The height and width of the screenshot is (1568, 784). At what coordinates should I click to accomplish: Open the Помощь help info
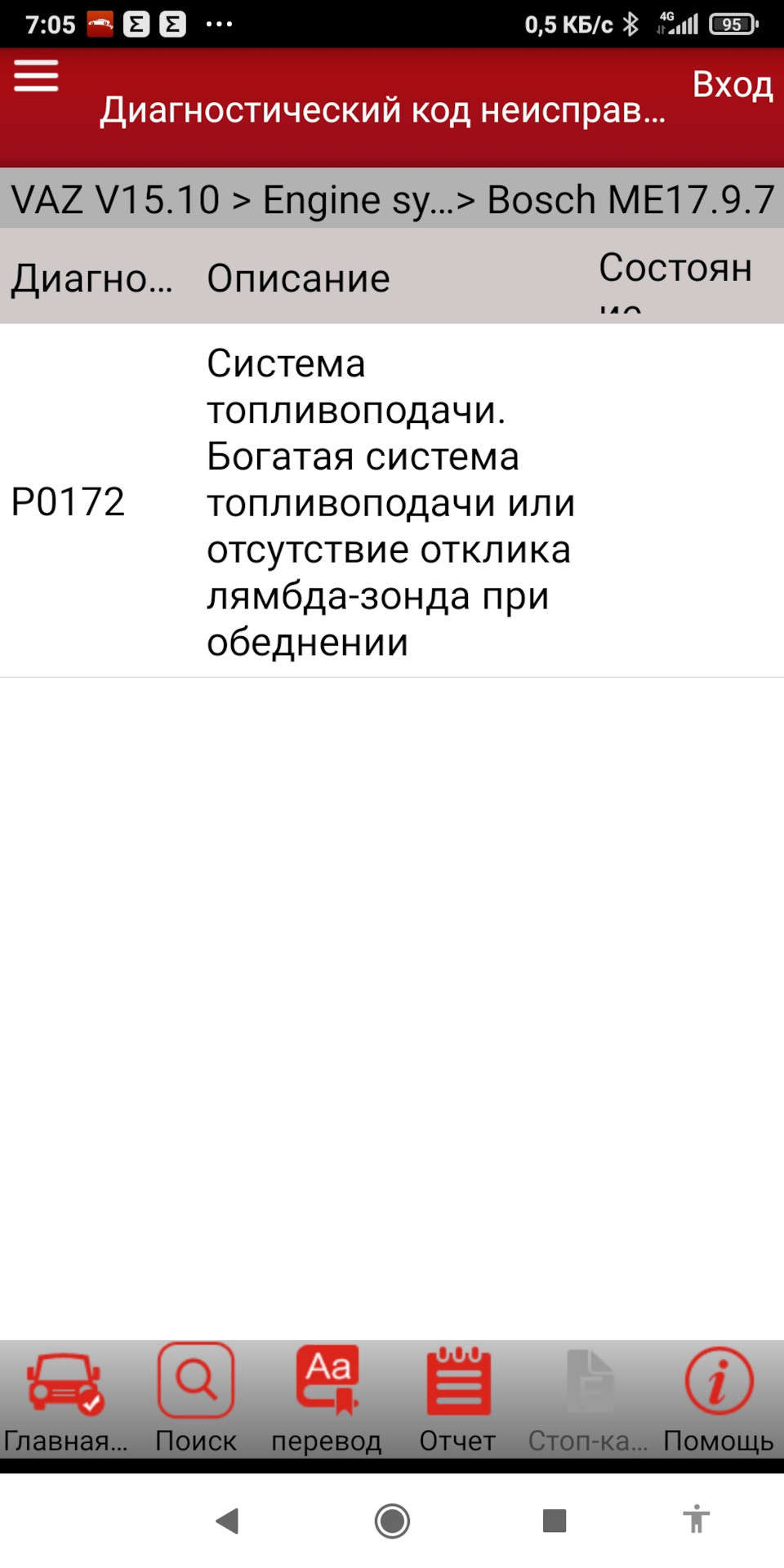pos(718,1398)
